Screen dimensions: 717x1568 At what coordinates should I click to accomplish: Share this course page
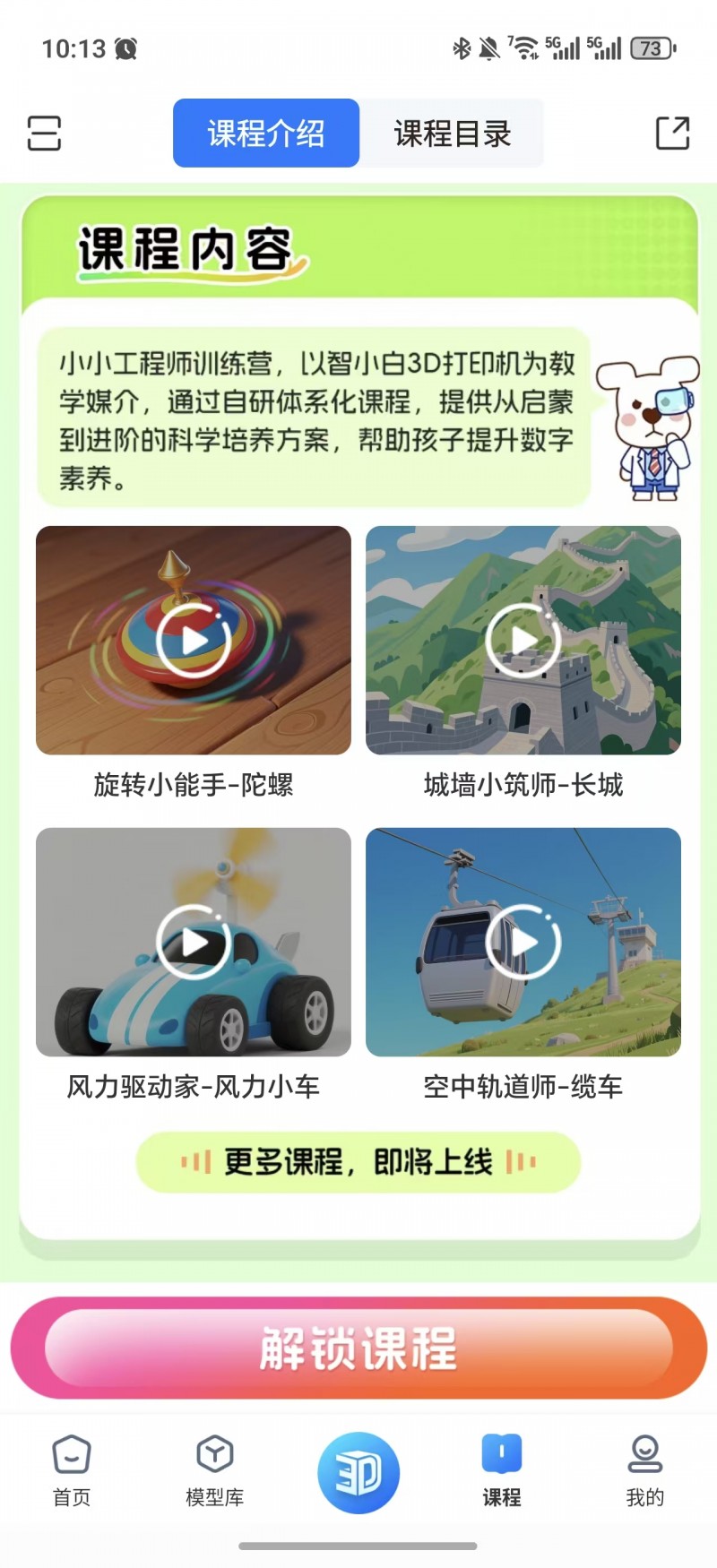[672, 134]
